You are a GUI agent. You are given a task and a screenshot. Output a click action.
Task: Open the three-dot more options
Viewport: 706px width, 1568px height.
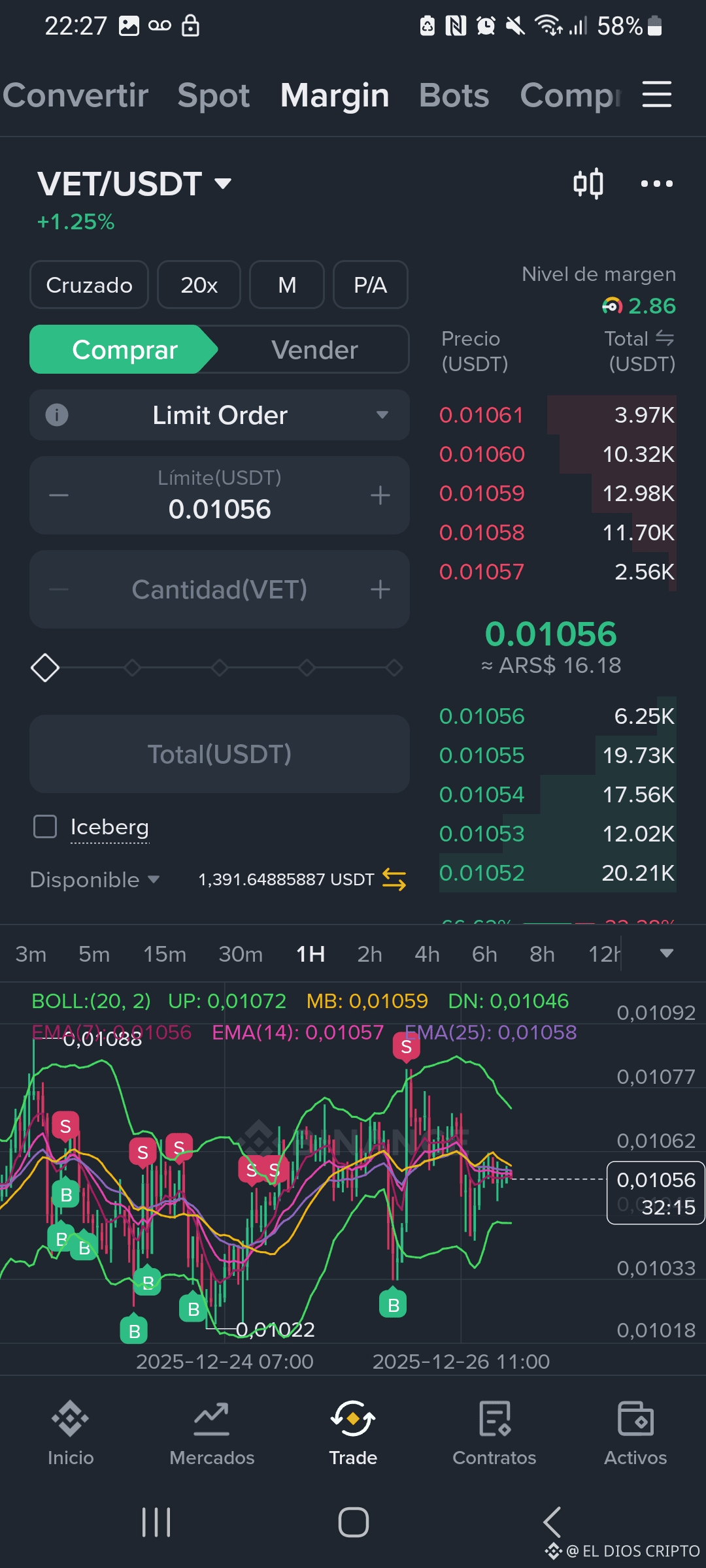(x=656, y=184)
